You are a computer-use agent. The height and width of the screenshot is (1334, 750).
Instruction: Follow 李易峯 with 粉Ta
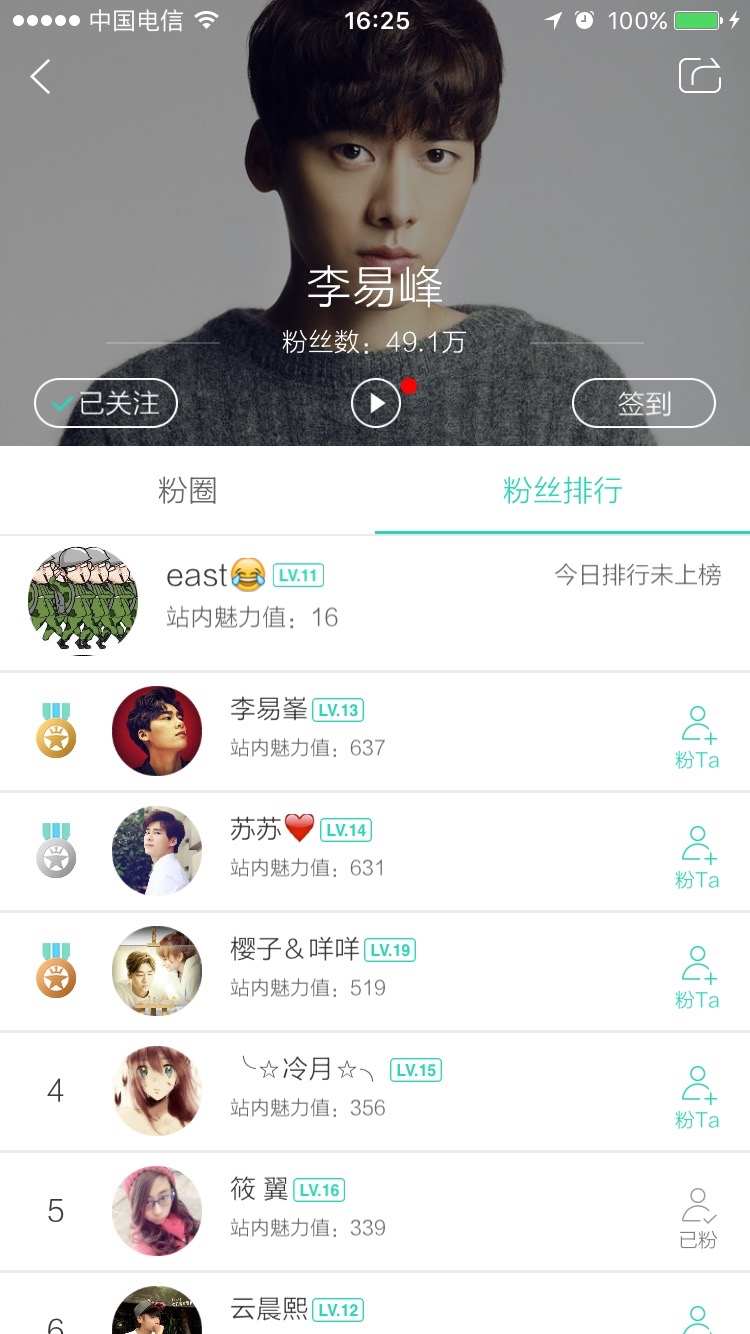coord(697,737)
